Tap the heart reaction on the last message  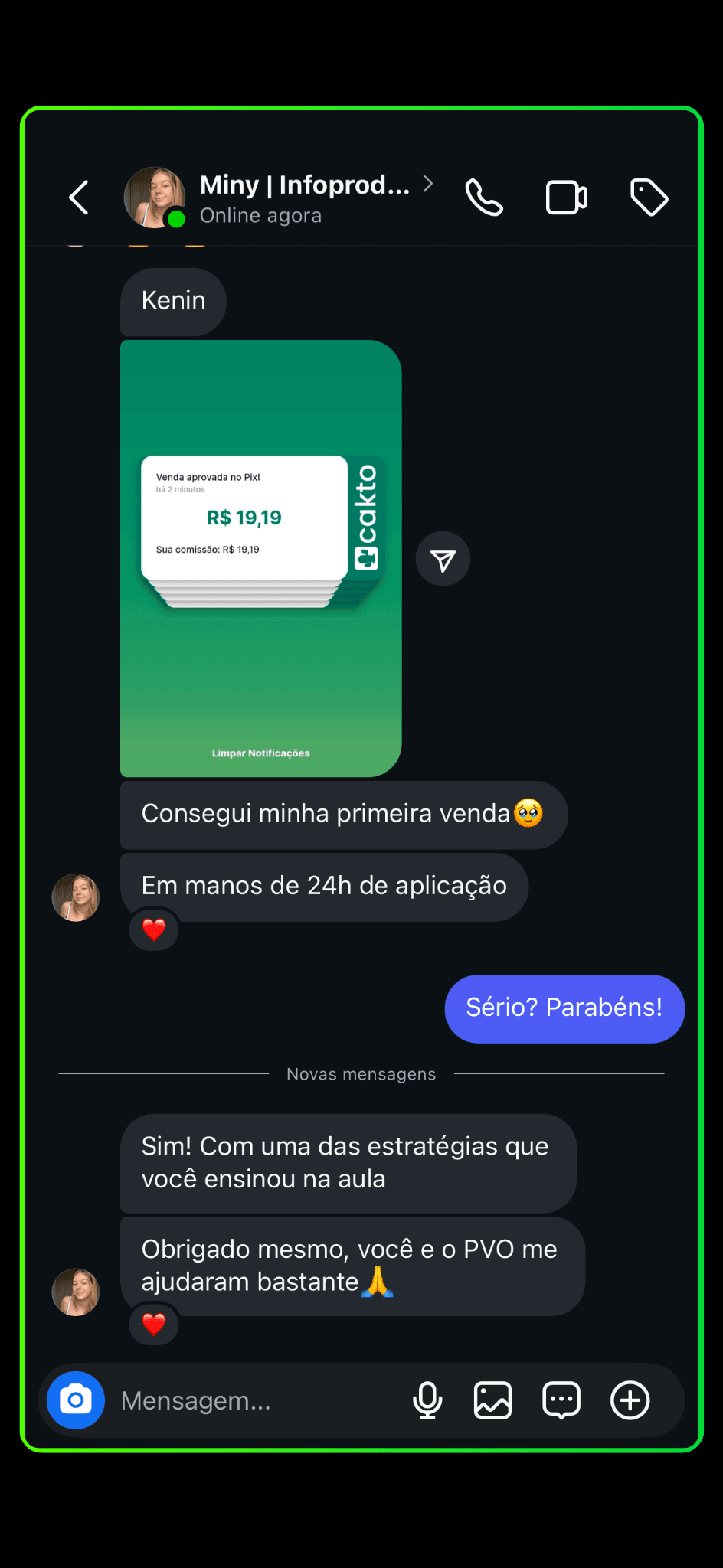coord(154,1325)
